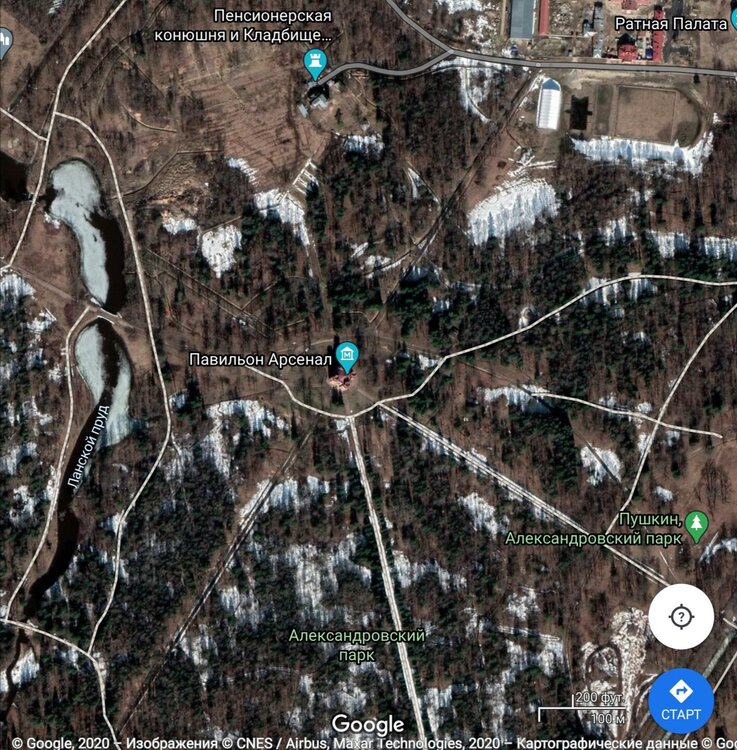The height and width of the screenshot is (750, 737).
Task: Click the © Google, 2020 copyright text
Action: 60,744
